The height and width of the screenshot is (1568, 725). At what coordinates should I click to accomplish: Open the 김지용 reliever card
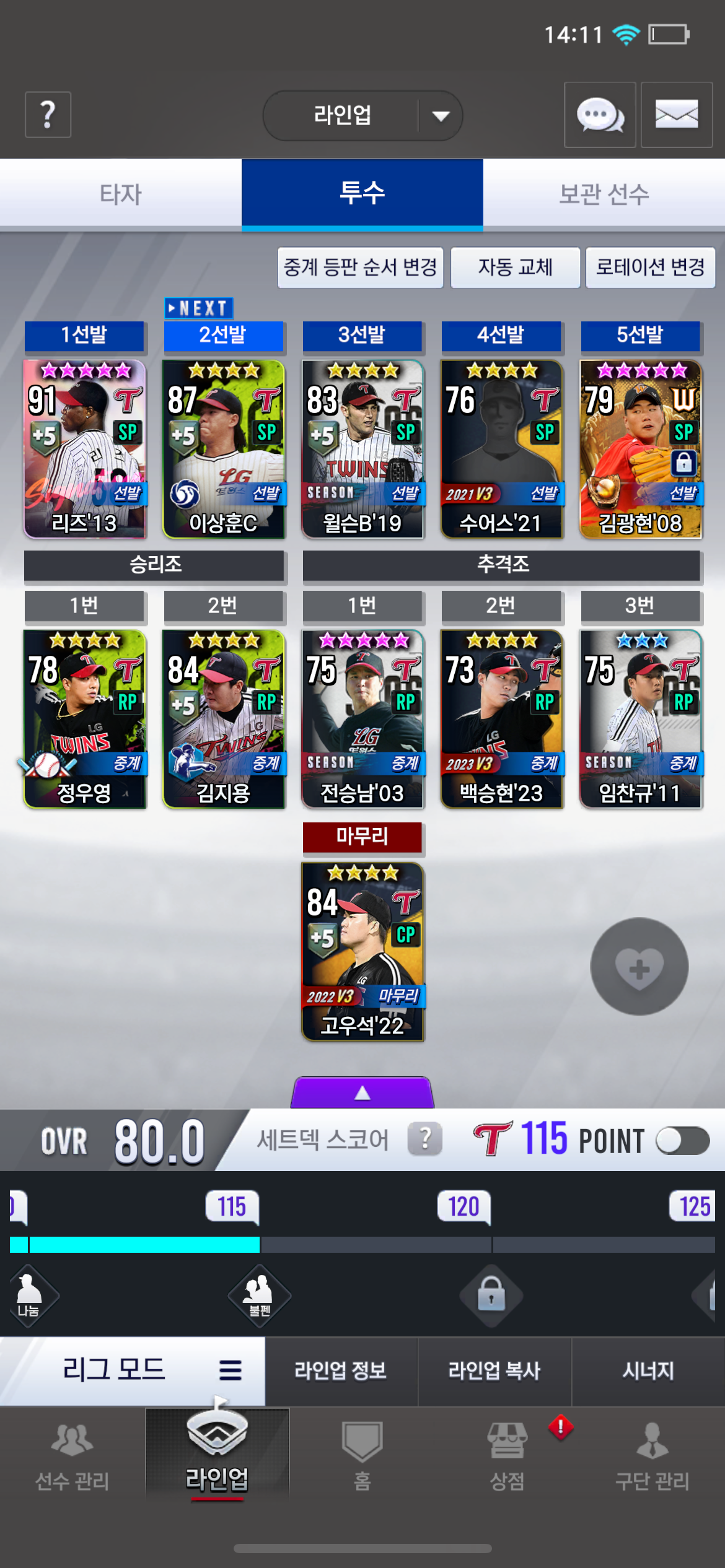[224, 719]
